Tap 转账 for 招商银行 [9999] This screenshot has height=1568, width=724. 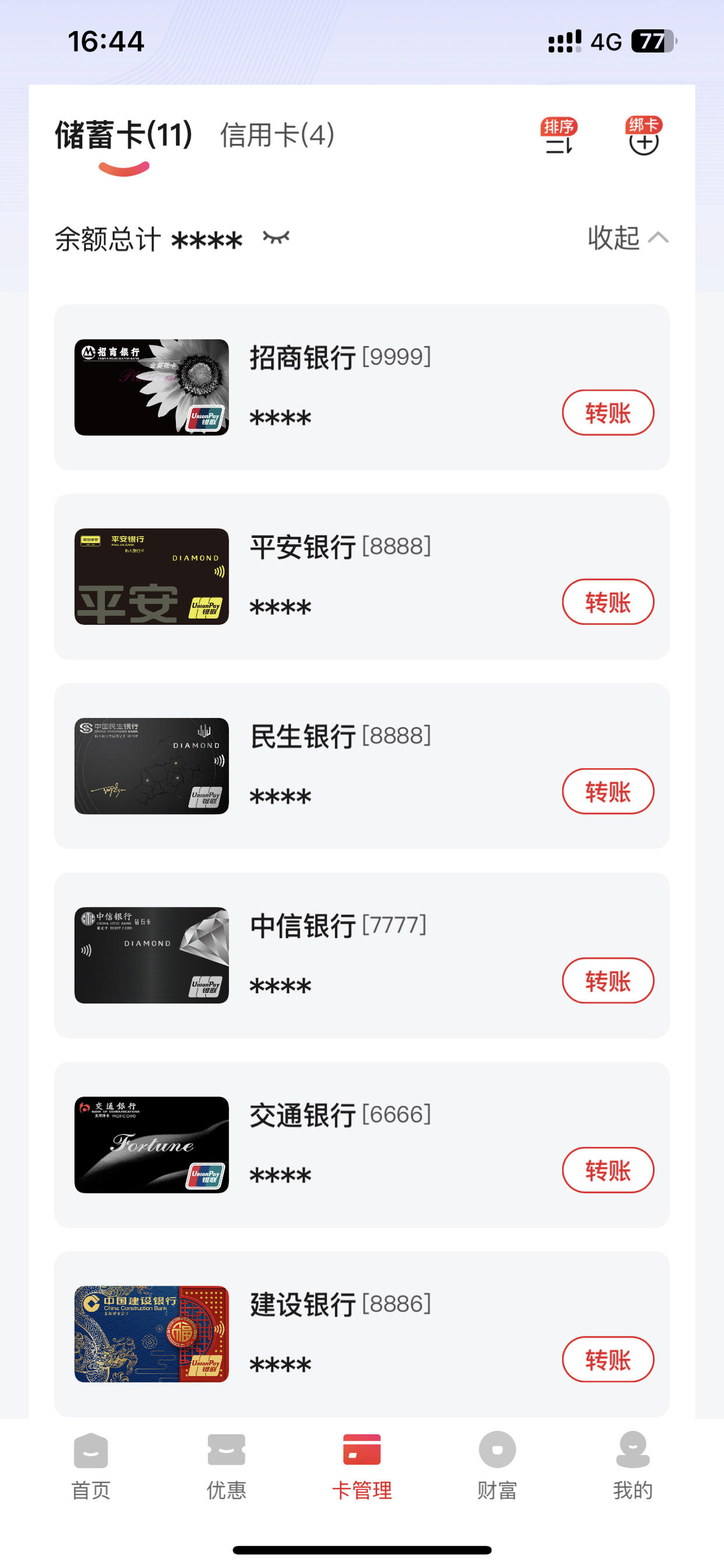point(608,412)
